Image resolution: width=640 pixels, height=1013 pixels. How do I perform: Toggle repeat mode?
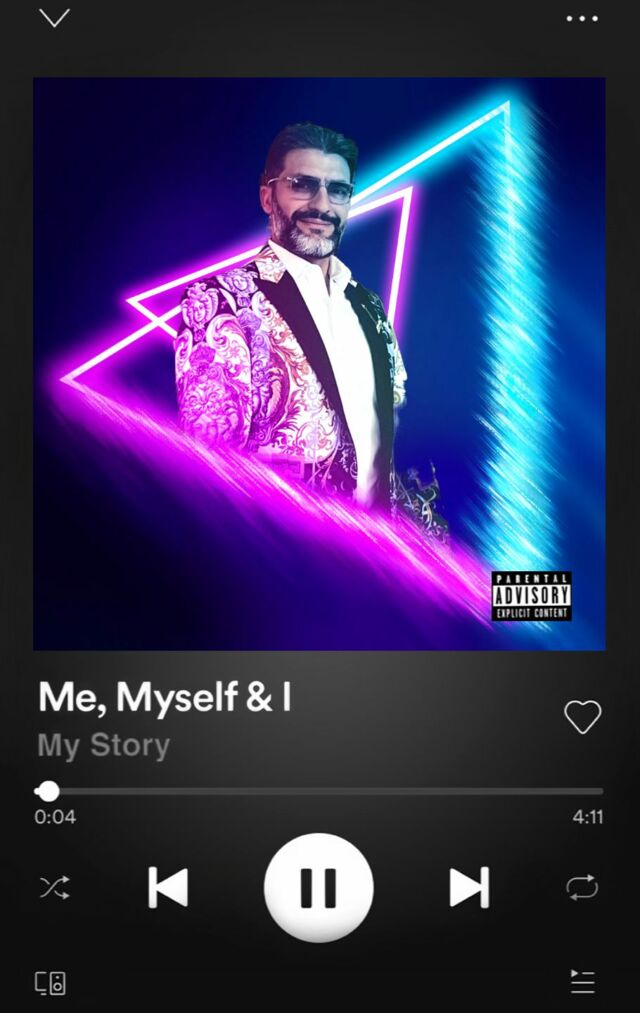[x=582, y=887]
